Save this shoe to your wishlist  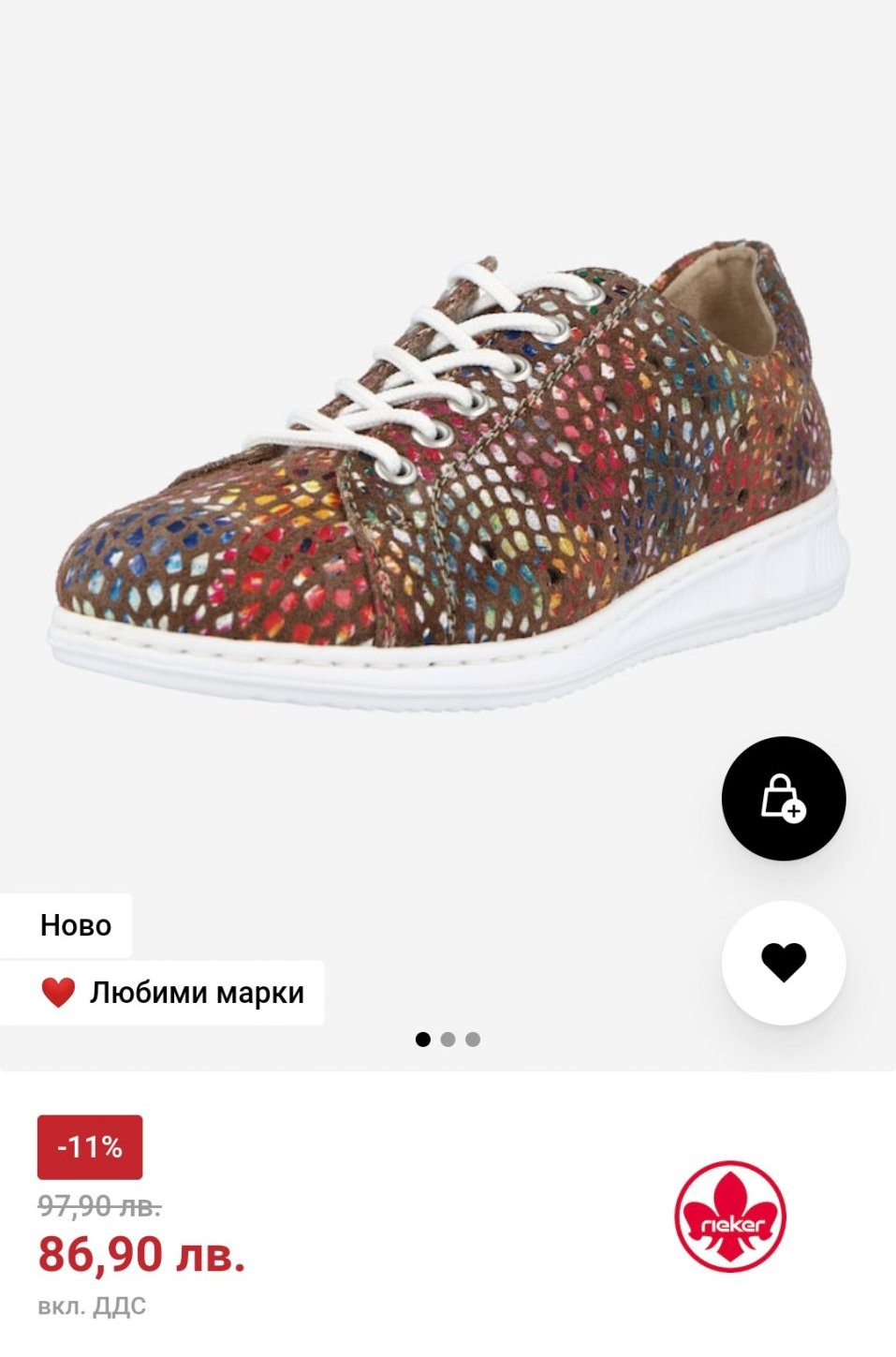tap(783, 962)
